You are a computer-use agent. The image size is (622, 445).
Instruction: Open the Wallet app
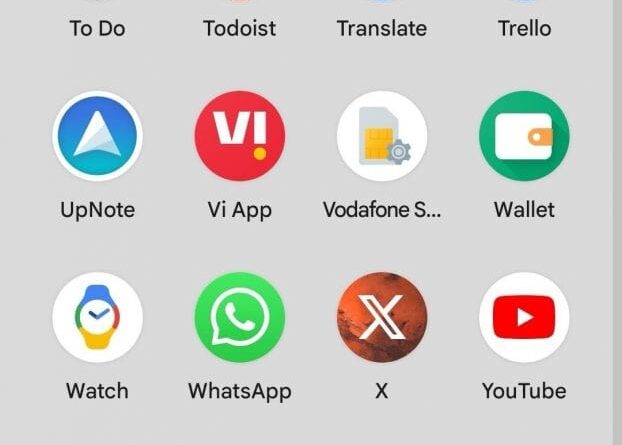pyautogui.click(x=524, y=137)
